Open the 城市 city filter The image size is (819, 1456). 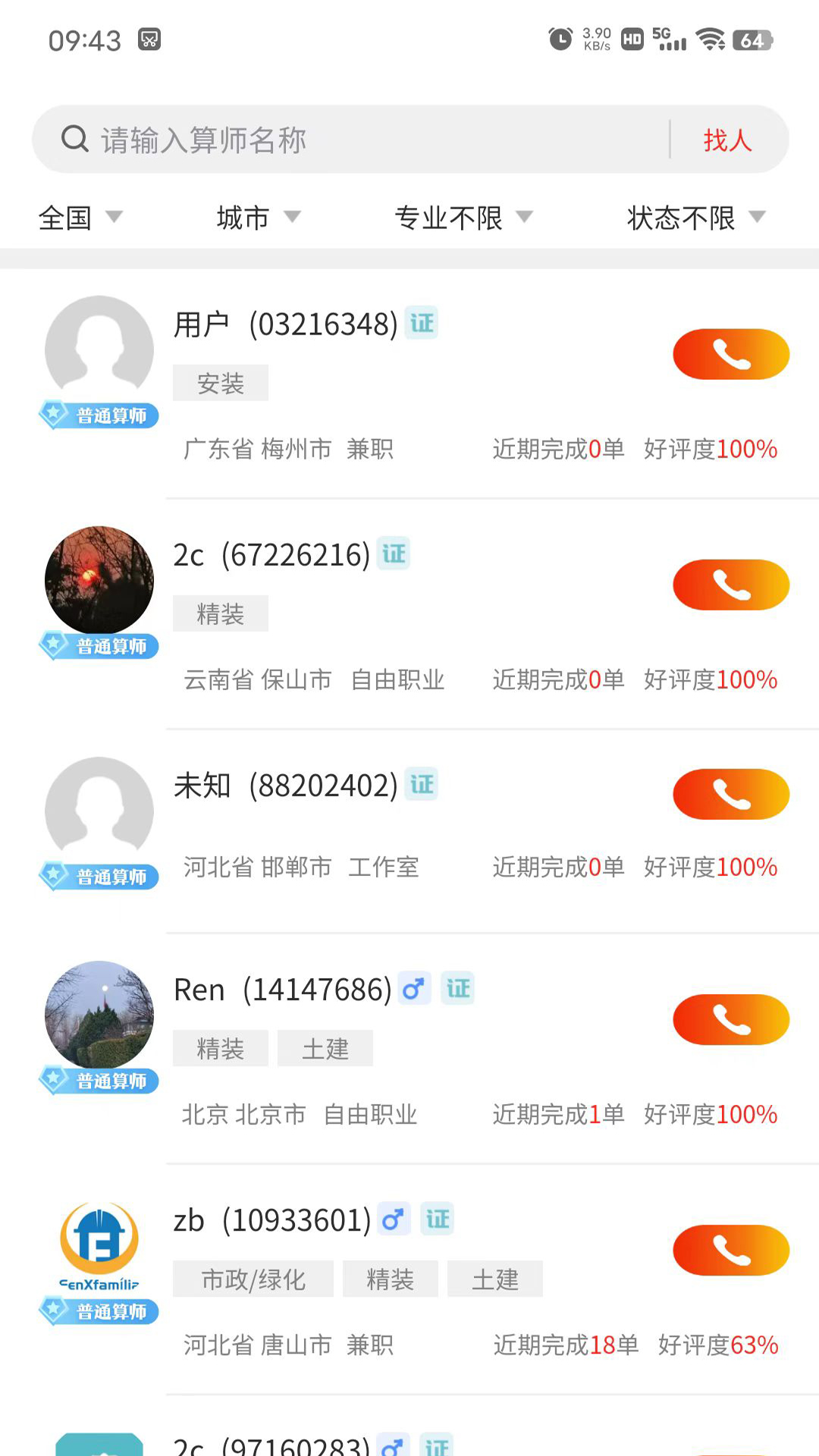[258, 218]
